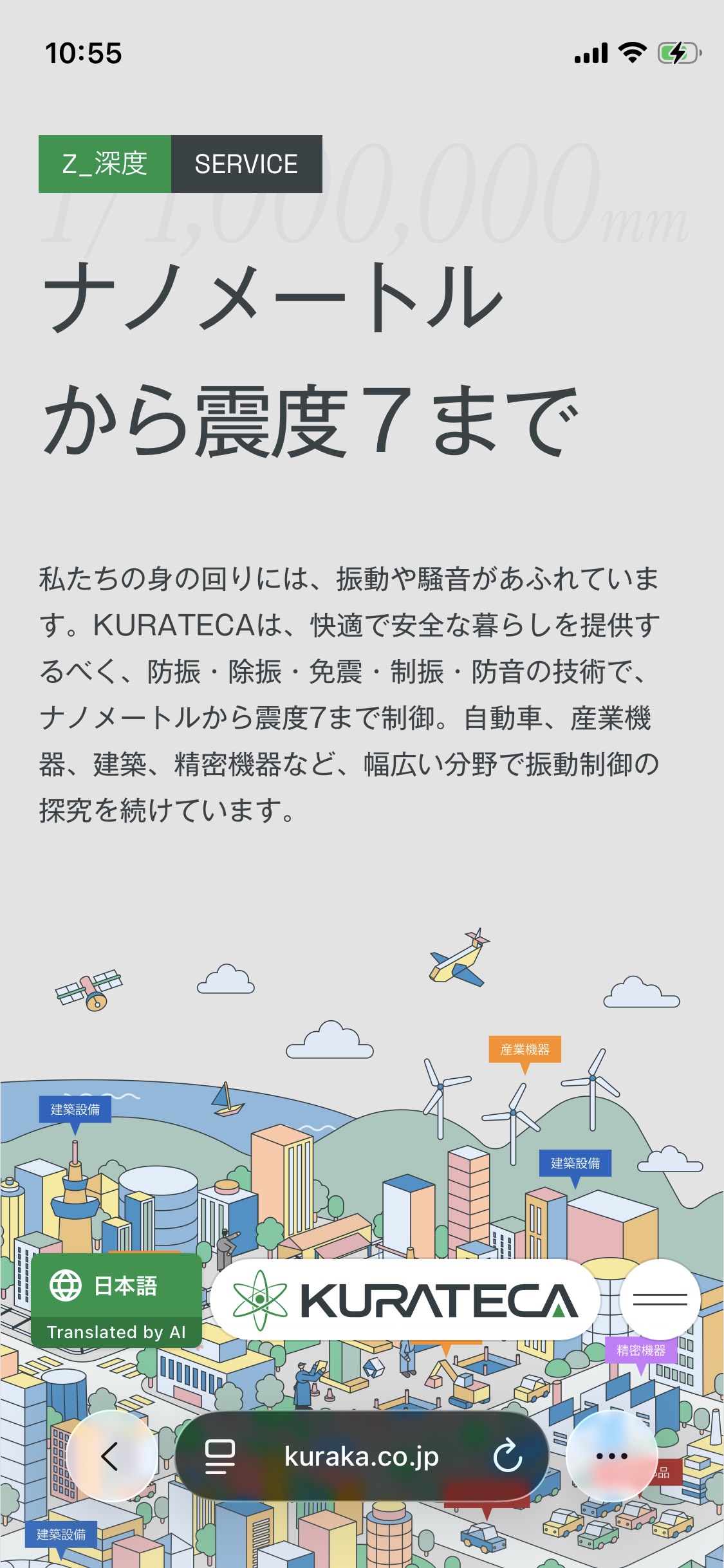Open the page reader options icon
724x1568 pixels.
(219, 1456)
